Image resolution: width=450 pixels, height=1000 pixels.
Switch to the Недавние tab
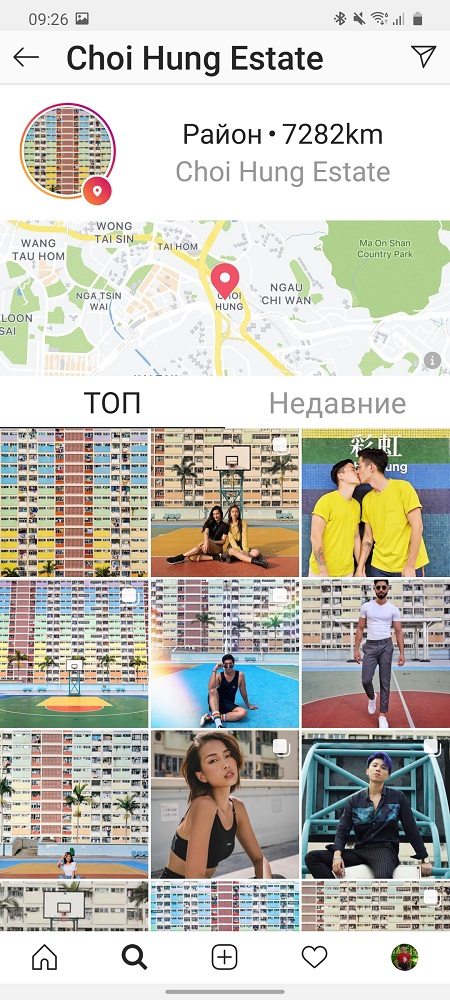tap(337, 403)
